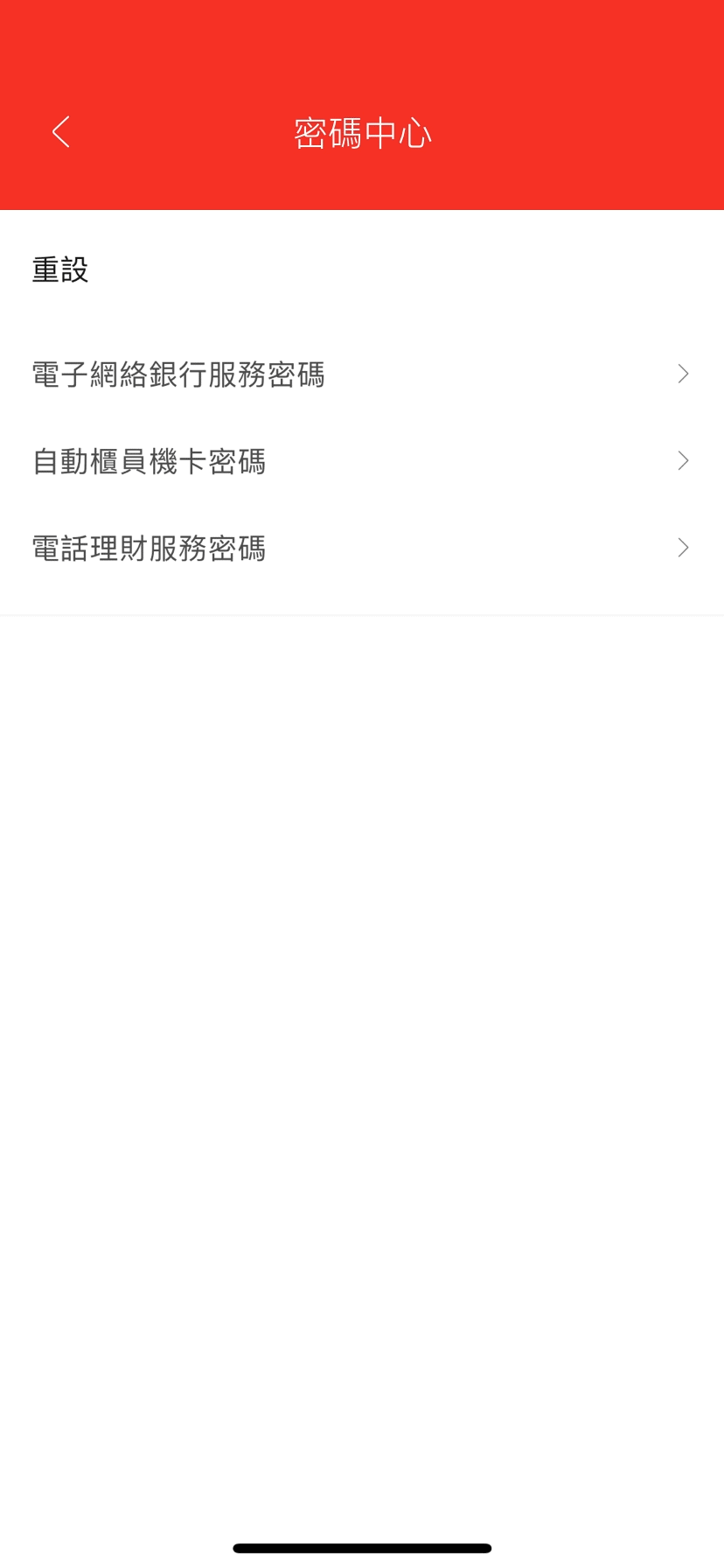Go back from 密碼中心
The height and width of the screenshot is (1568, 724).
point(60,133)
